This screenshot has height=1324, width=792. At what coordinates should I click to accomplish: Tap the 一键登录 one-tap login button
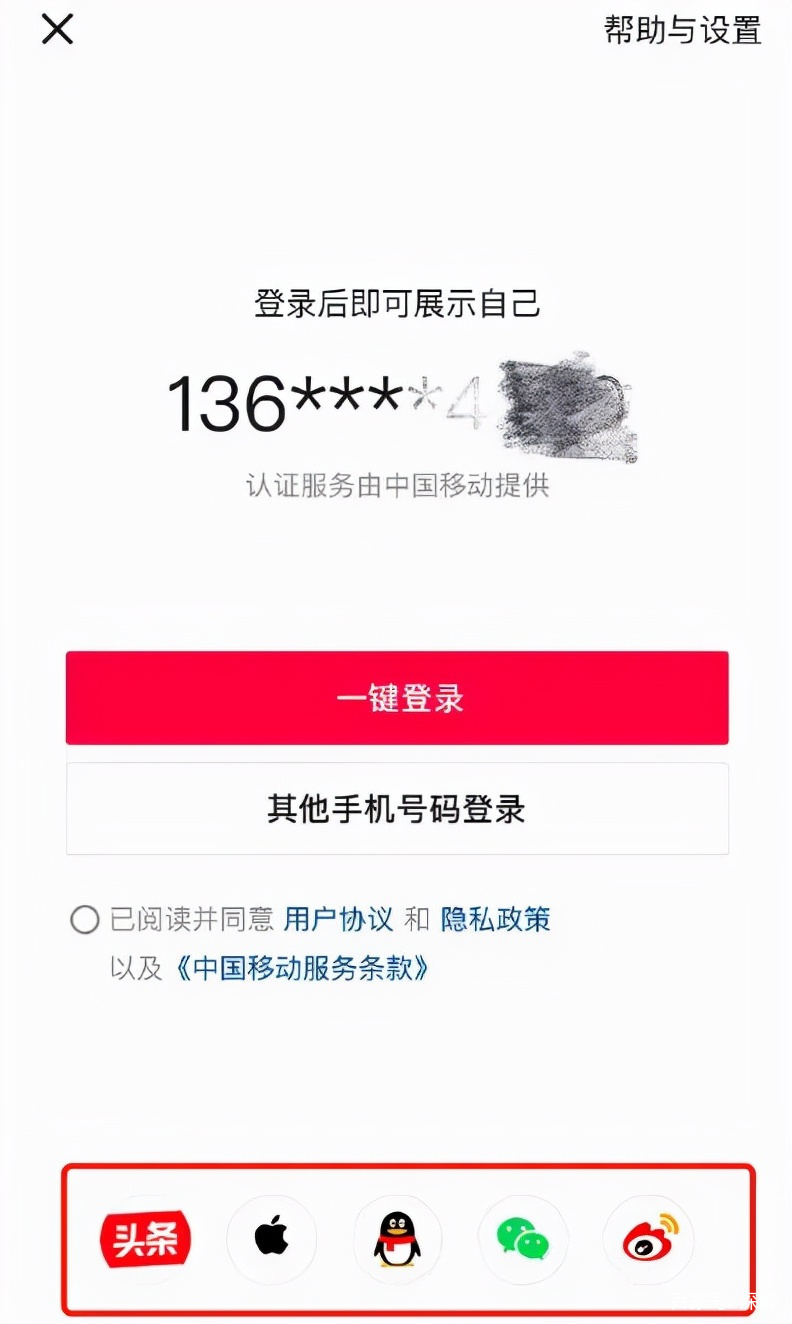click(397, 698)
